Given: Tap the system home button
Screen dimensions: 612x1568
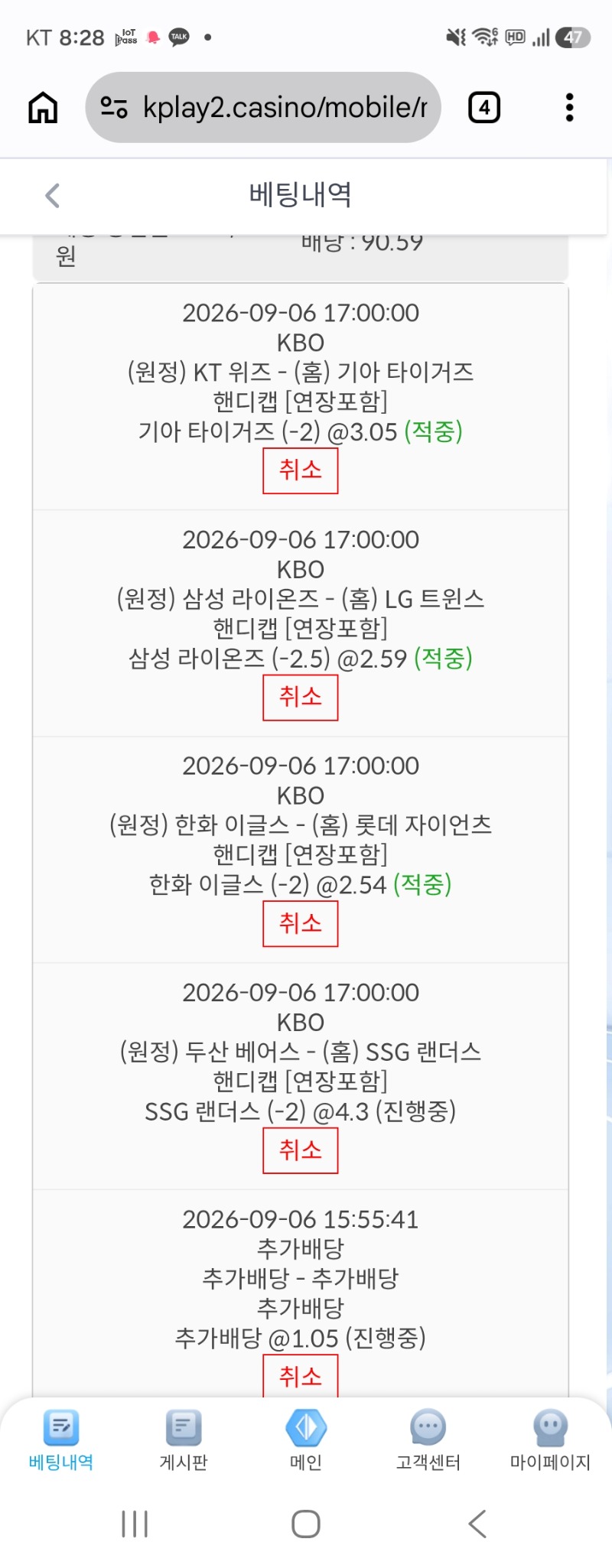Looking at the screenshot, I should point(306,1524).
